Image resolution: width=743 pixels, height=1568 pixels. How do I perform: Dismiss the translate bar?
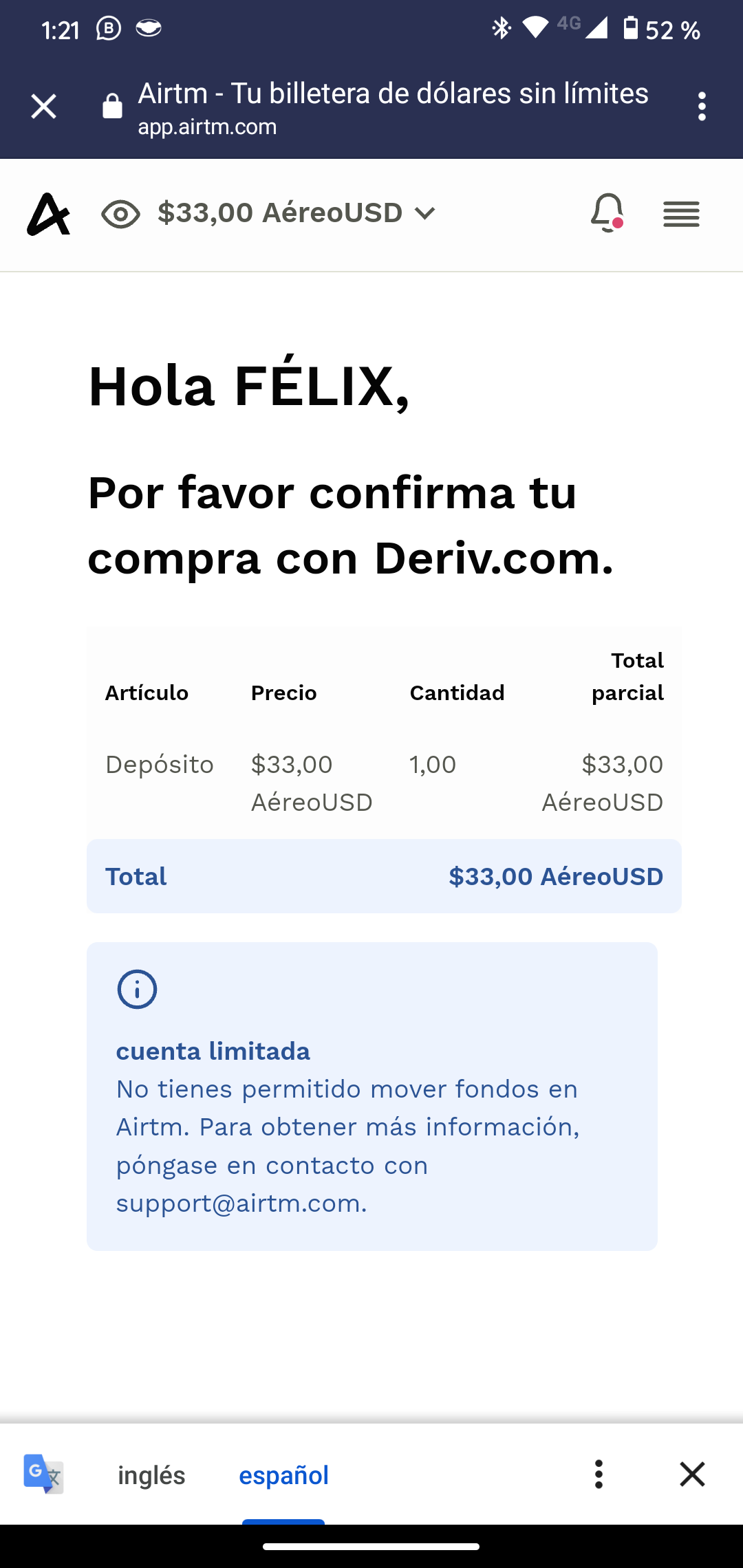(692, 1474)
